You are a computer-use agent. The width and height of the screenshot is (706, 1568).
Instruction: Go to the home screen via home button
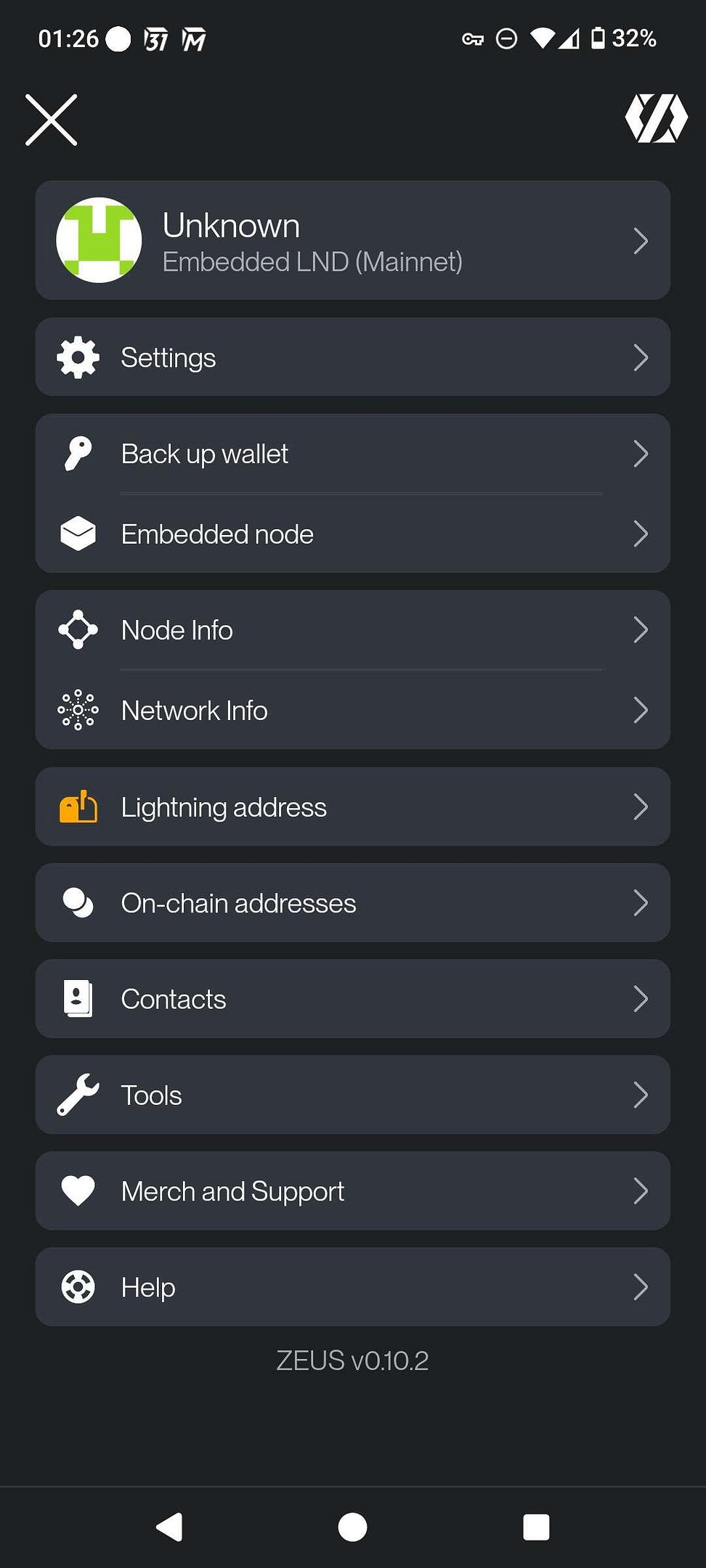352,1527
